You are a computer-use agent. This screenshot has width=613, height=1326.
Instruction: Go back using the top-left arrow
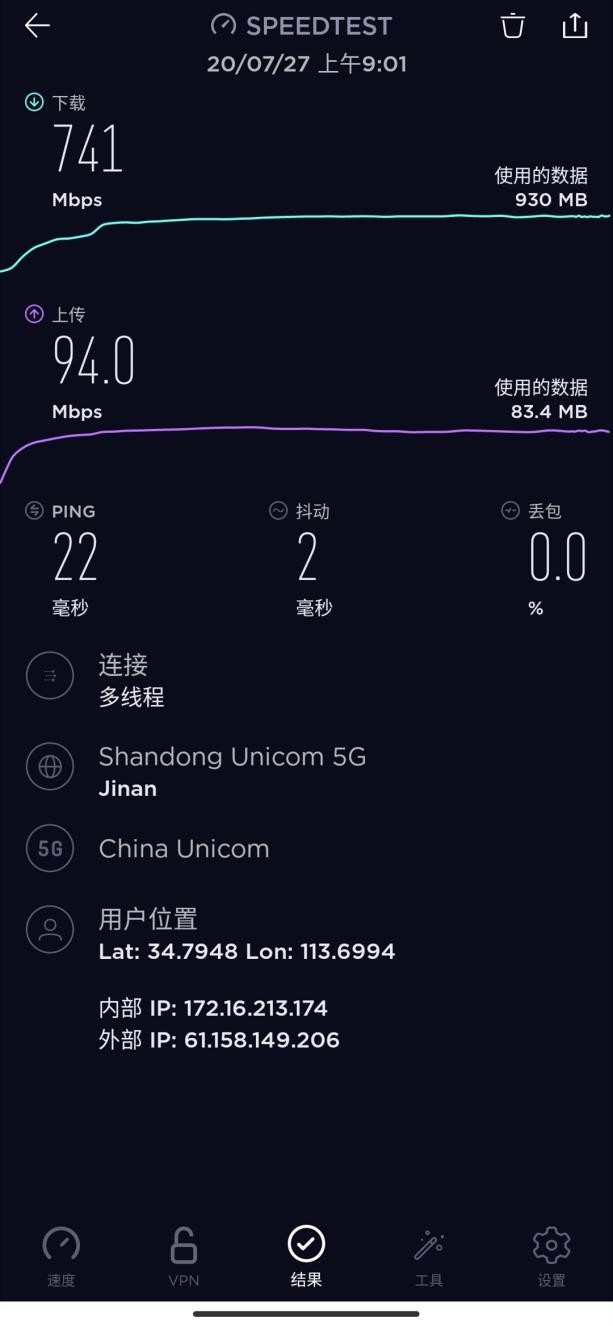(x=37, y=26)
